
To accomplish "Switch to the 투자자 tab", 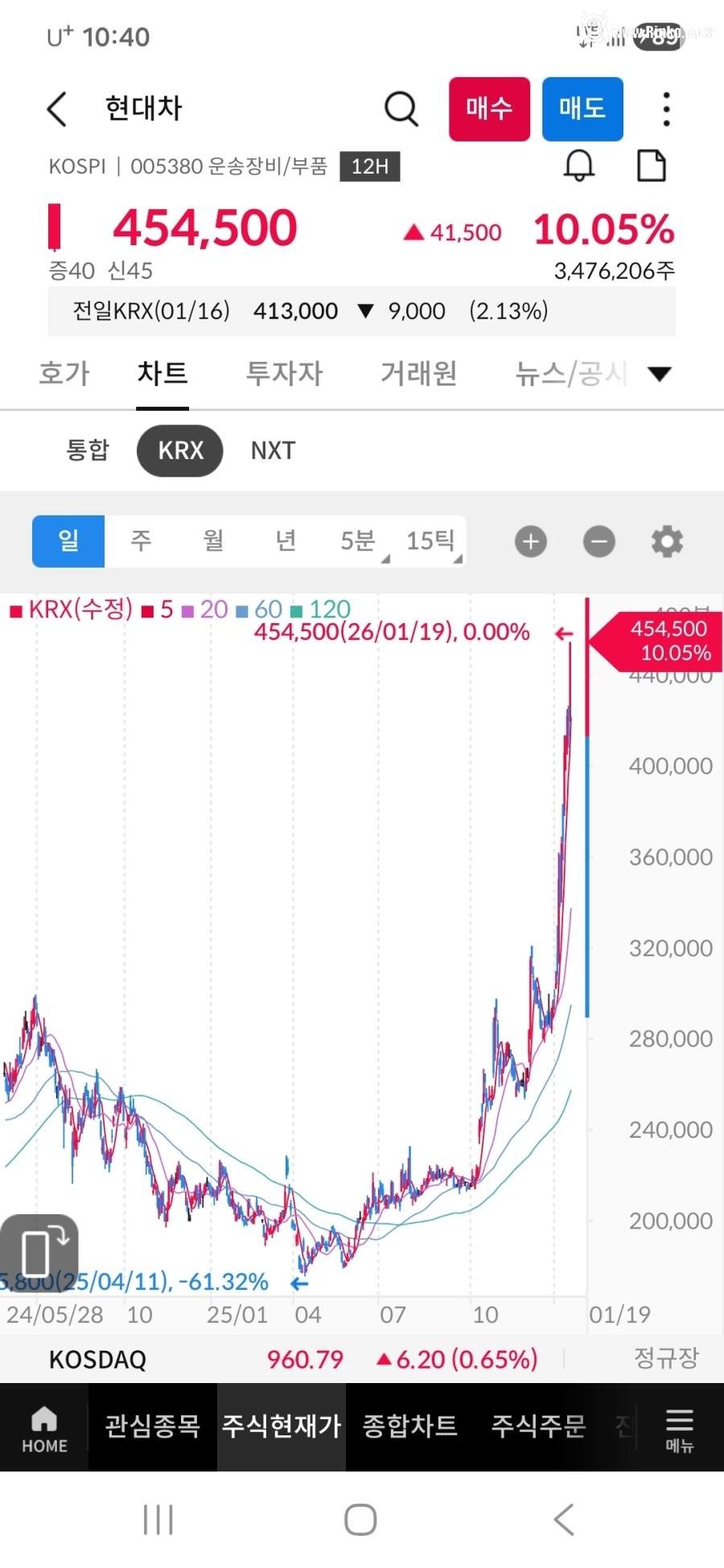I will 283,373.
